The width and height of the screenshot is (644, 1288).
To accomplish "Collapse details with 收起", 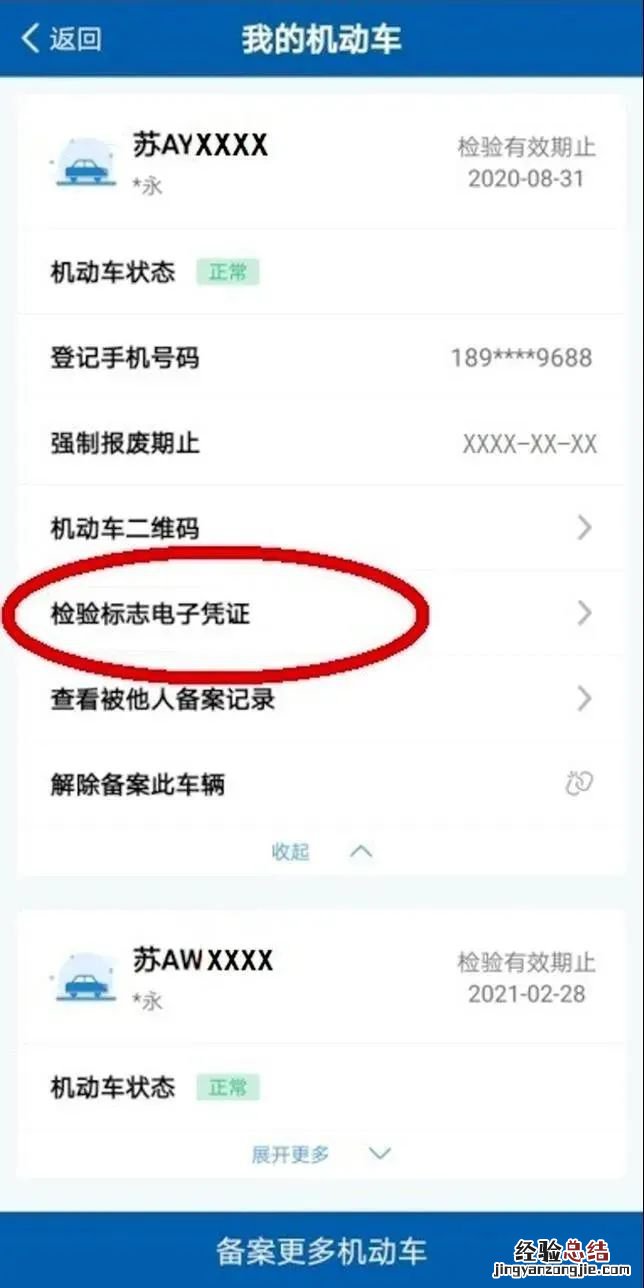I will pyautogui.click(x=320, y=852).
